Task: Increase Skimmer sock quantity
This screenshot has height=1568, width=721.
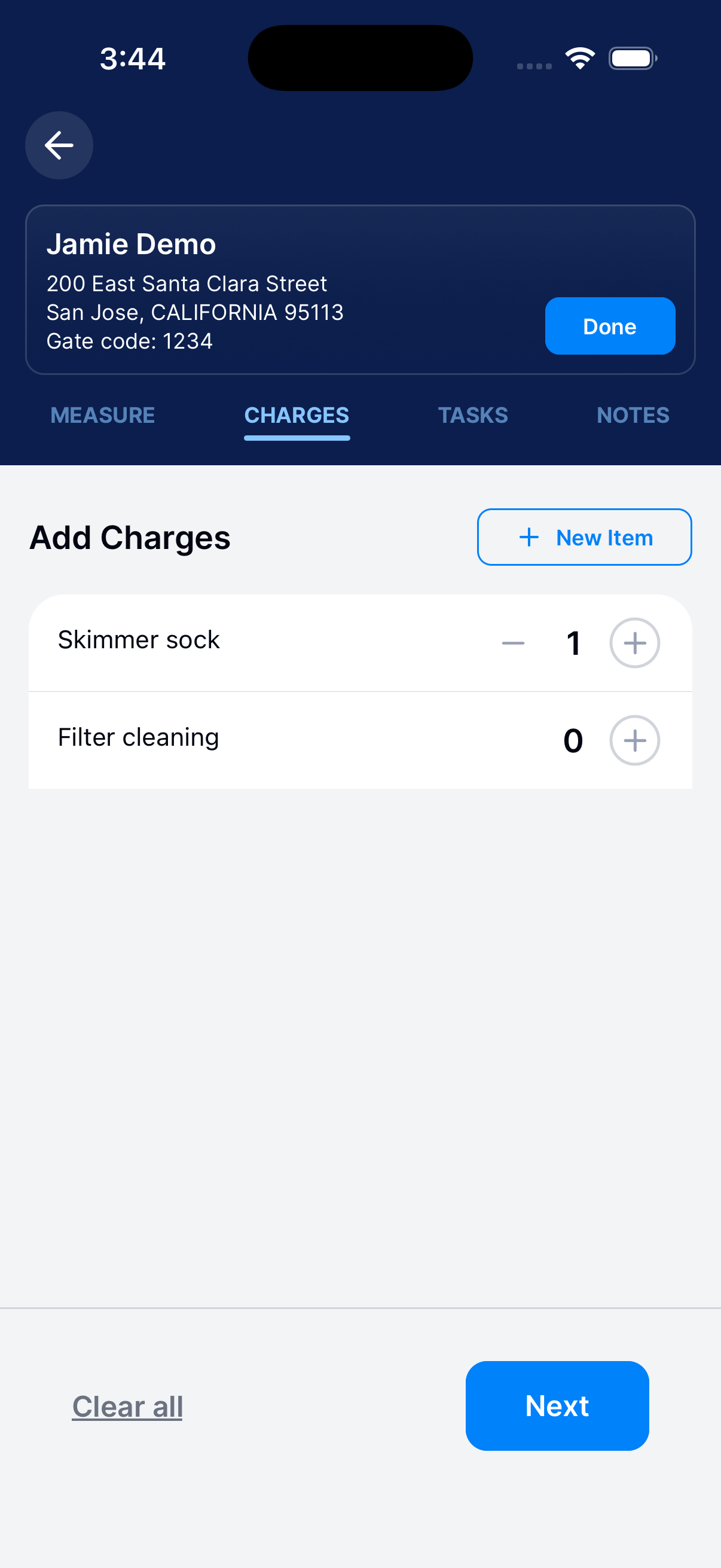Action: pyautogui.click(x=634, y=643)
